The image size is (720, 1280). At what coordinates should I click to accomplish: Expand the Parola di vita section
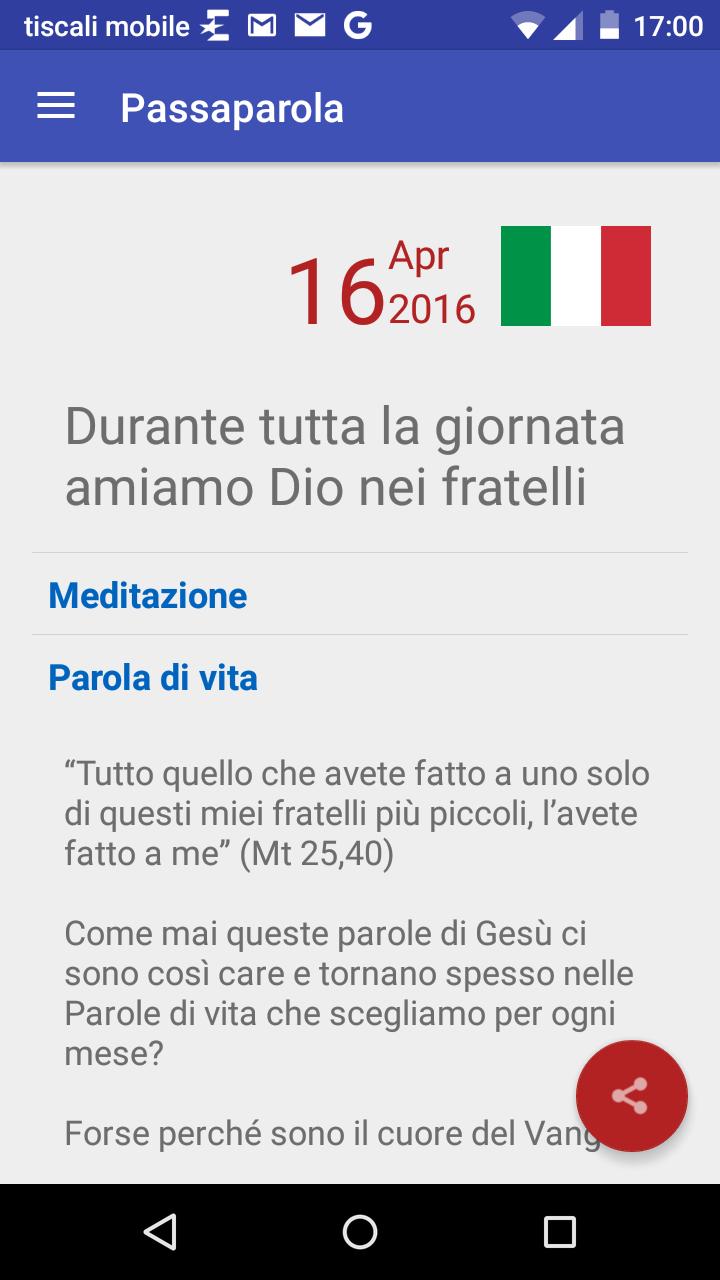(x=153, y=678)
